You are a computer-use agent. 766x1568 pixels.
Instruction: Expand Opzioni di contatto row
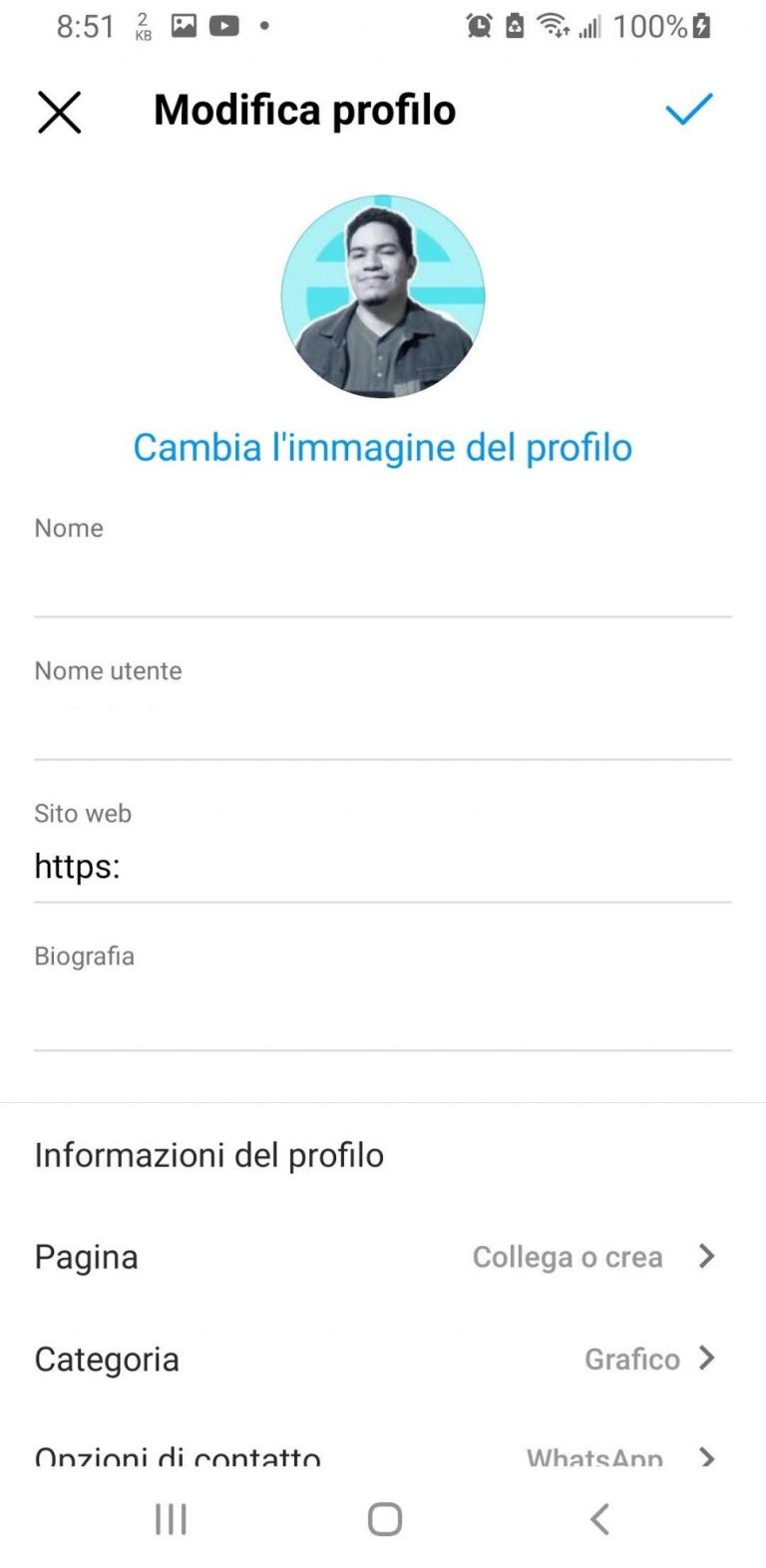[708, 1458]
